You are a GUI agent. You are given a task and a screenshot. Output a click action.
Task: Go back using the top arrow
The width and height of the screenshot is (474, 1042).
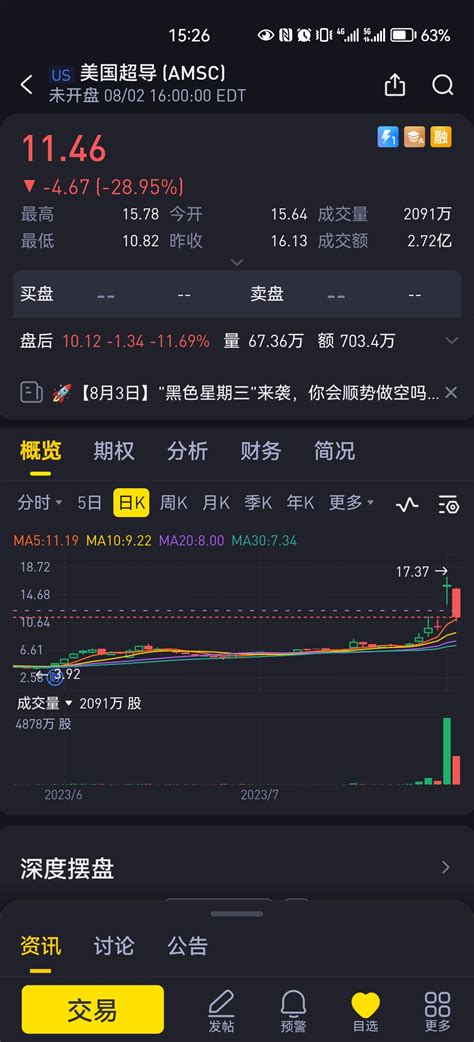pos(27,84)
